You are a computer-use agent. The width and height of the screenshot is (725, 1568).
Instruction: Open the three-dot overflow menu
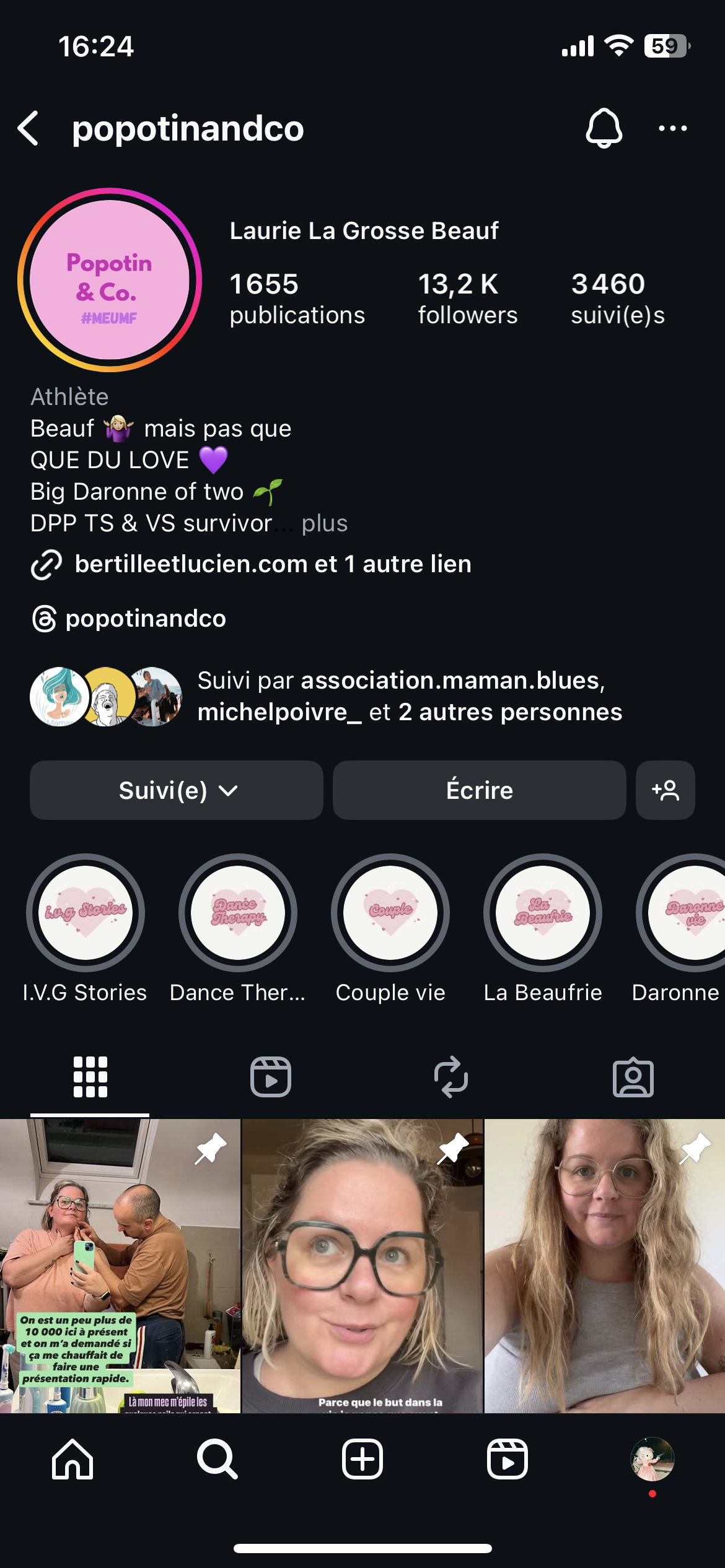coord(672,129)
